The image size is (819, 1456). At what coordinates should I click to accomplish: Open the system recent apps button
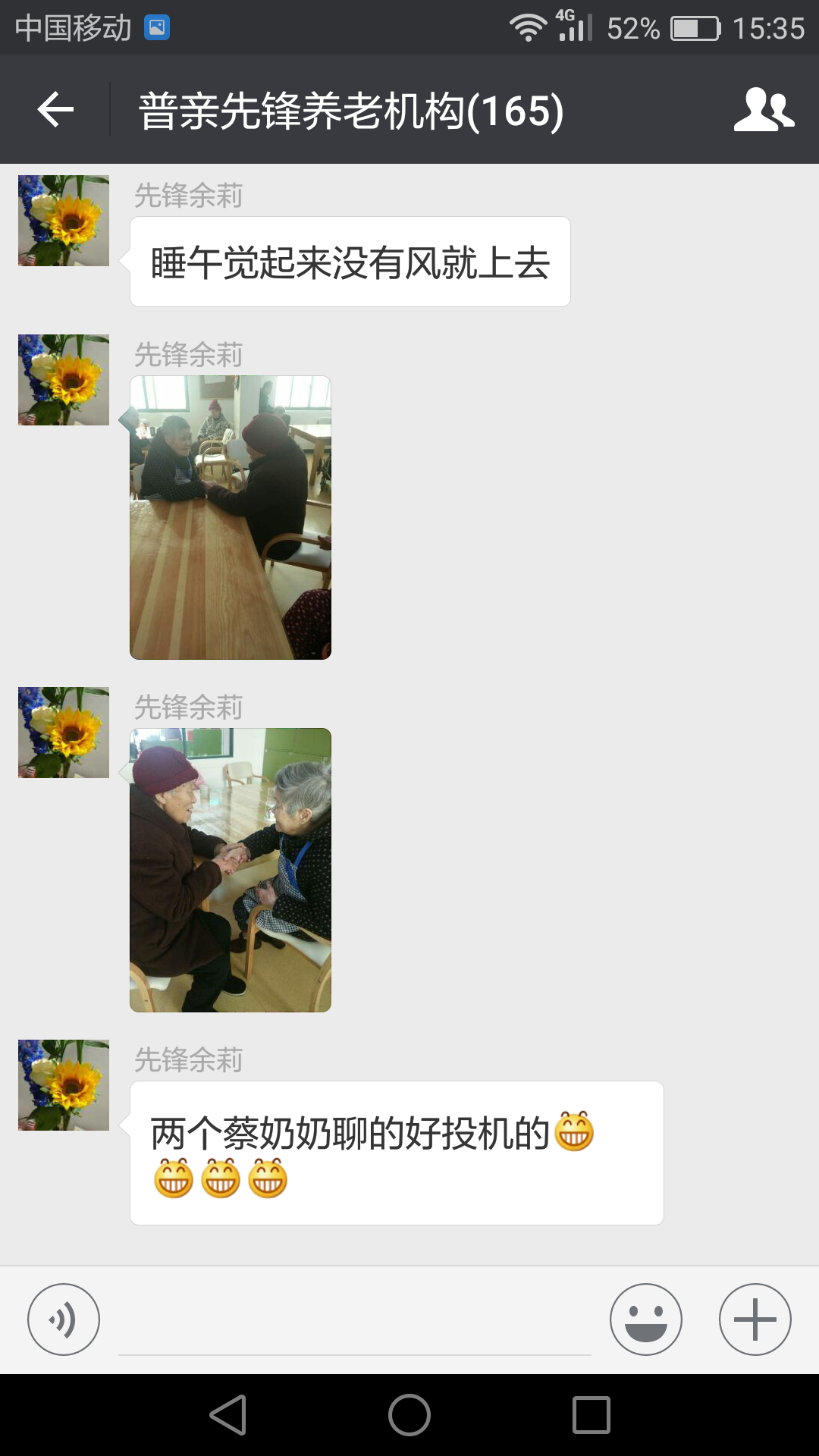tap(591, 1415)
